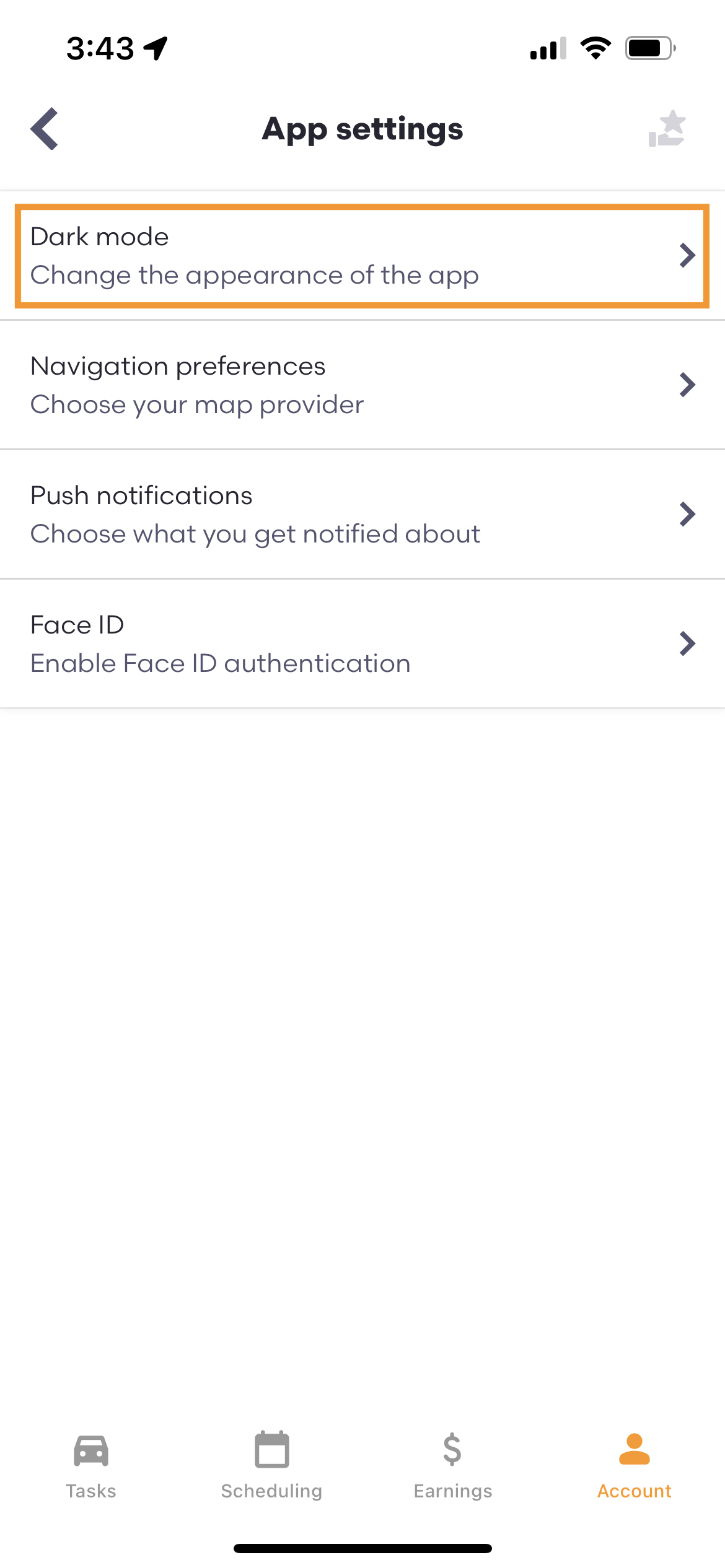Image resolution: width=725 pixels, height=1568 pixels.
Task: Open Navigation preferences
Action: click(x=362, y=385)
